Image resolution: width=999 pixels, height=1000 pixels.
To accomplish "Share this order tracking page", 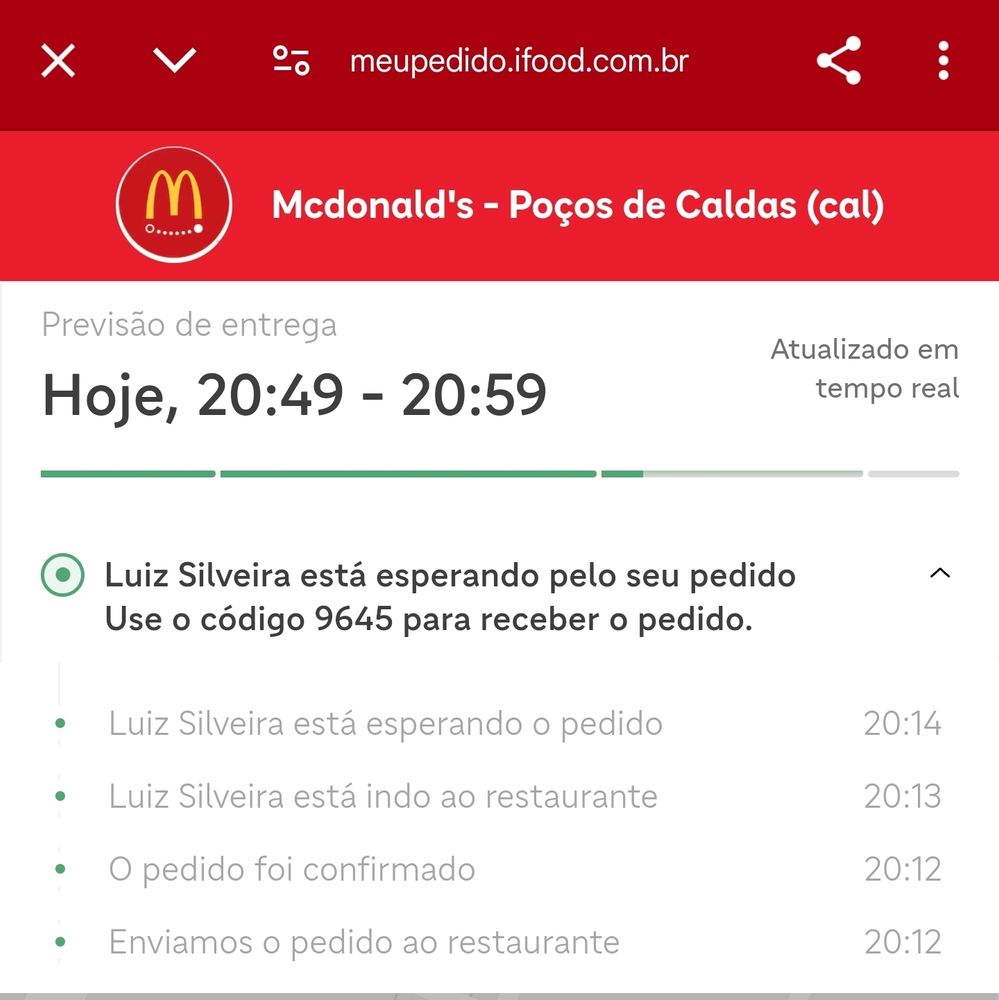I will [x=840, y=61].
